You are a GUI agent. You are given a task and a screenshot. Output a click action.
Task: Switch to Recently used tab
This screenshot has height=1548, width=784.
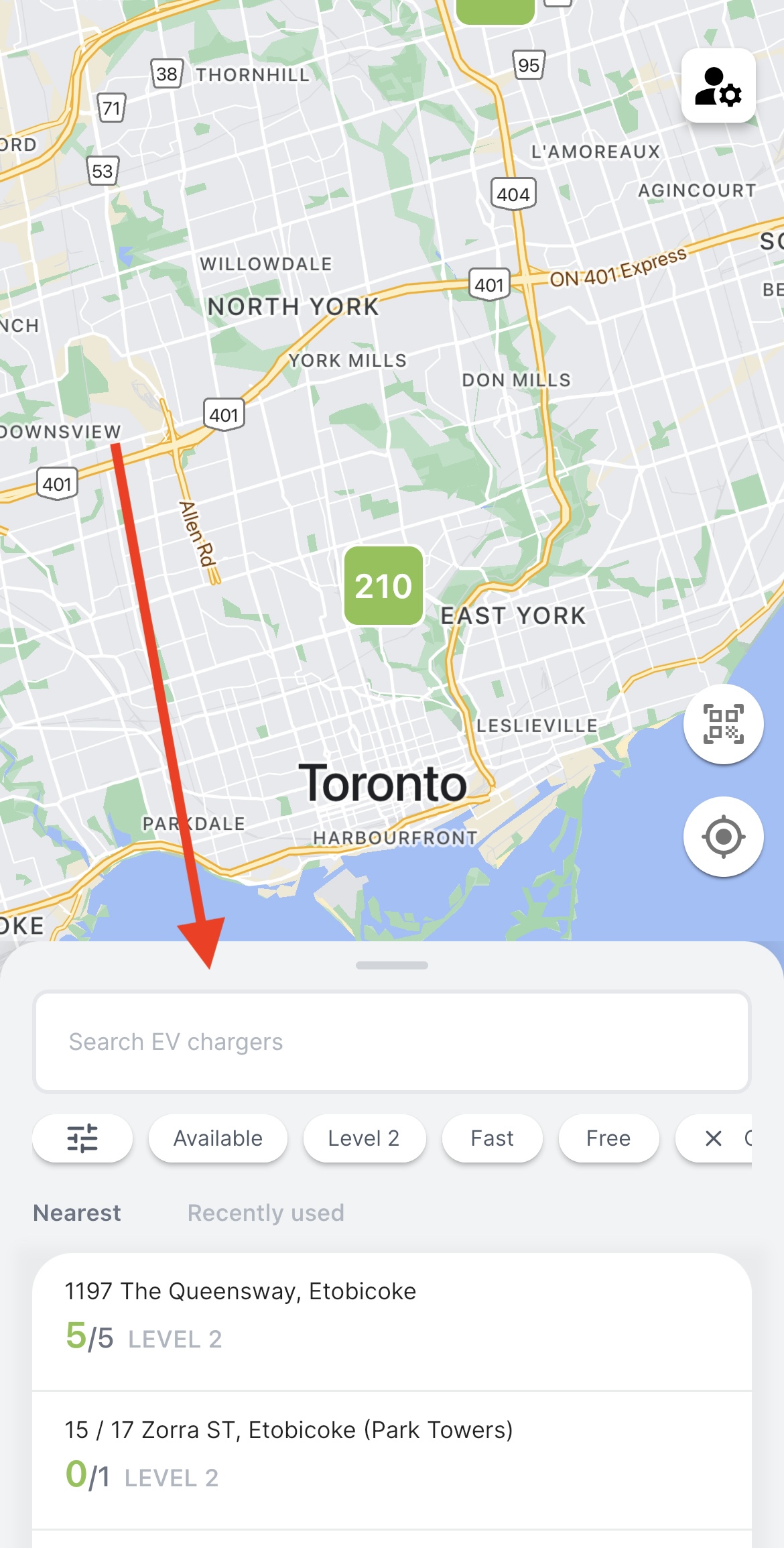pos(265,1213)
